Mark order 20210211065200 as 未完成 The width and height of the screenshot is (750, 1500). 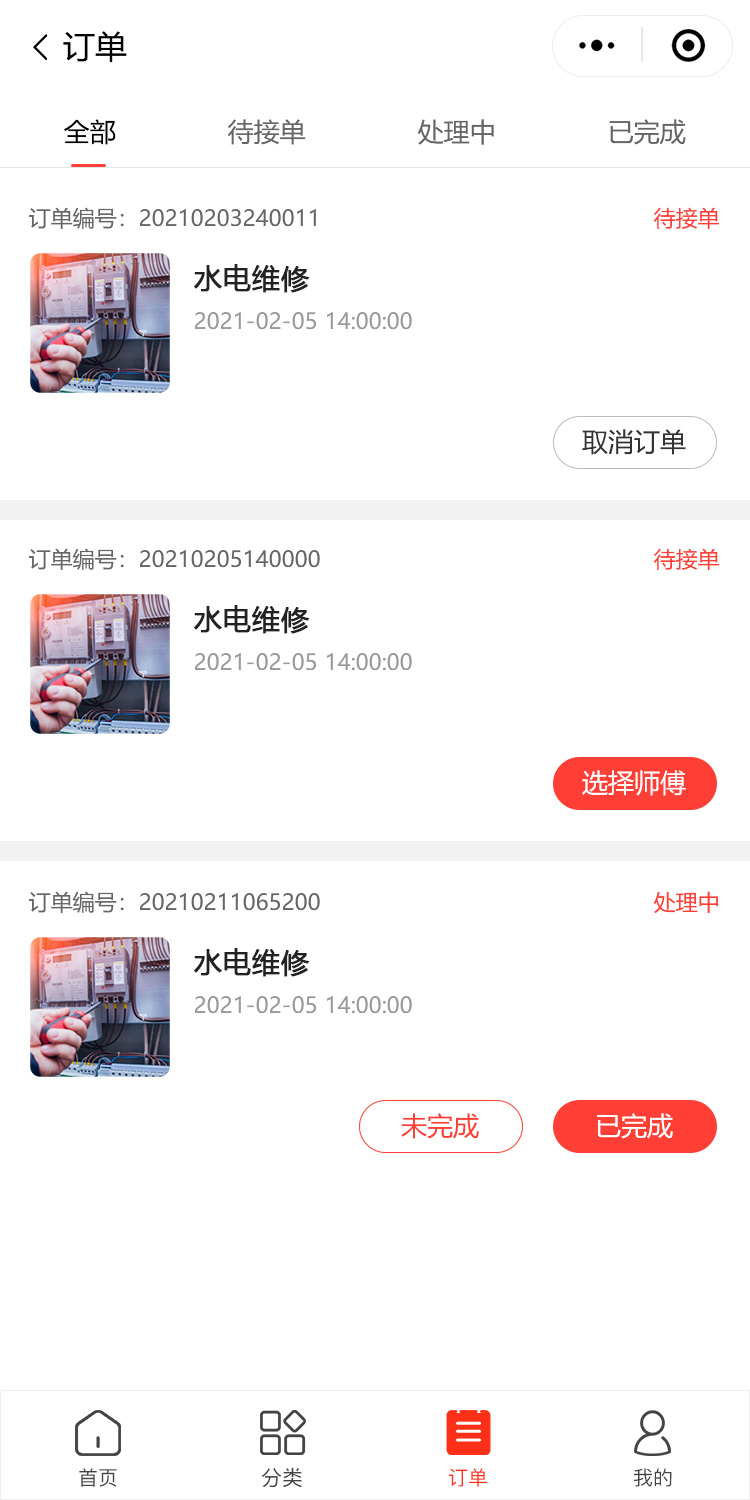440,1127
